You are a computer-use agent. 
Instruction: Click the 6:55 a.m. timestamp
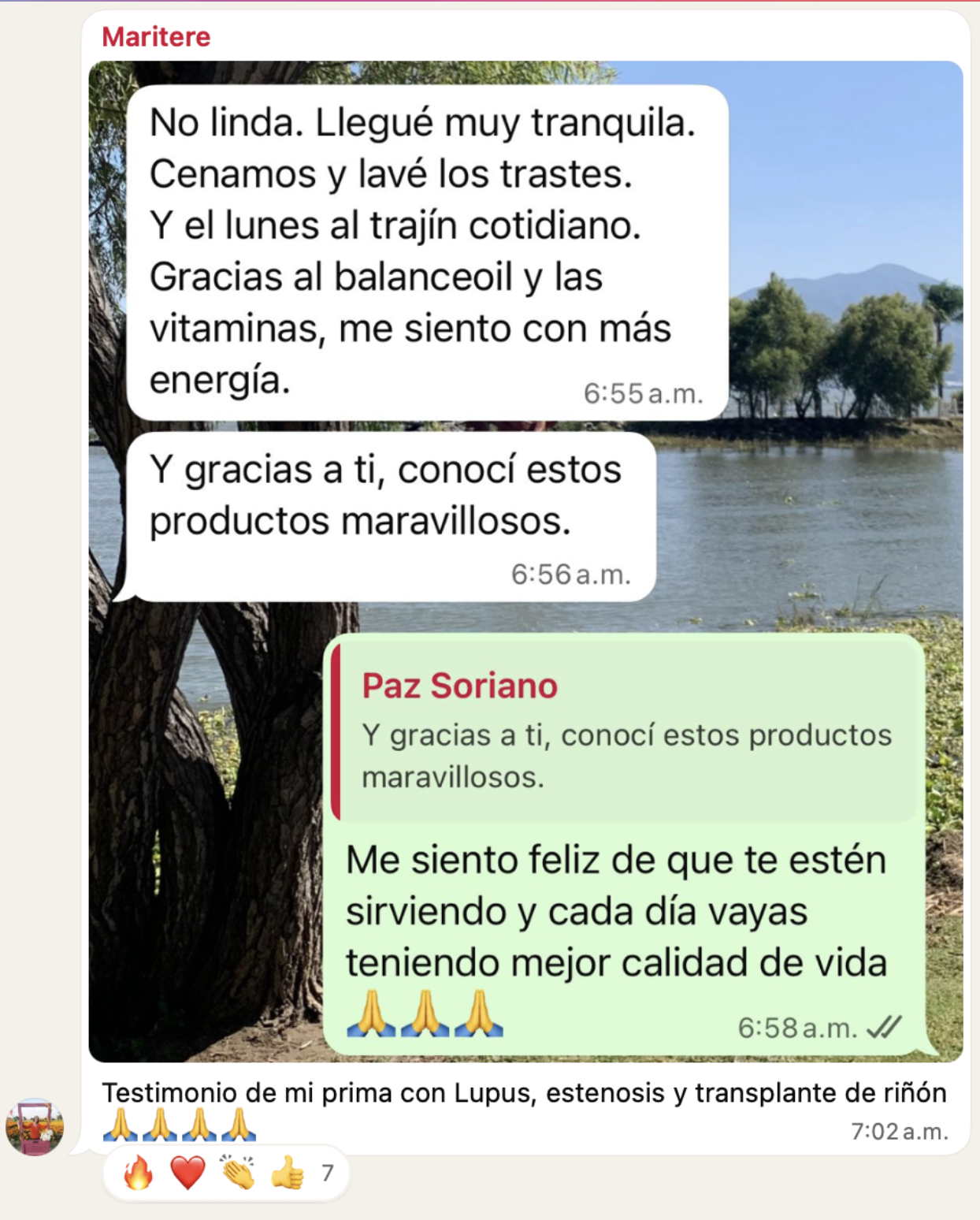pyautogui.click(x=646, y=391)
